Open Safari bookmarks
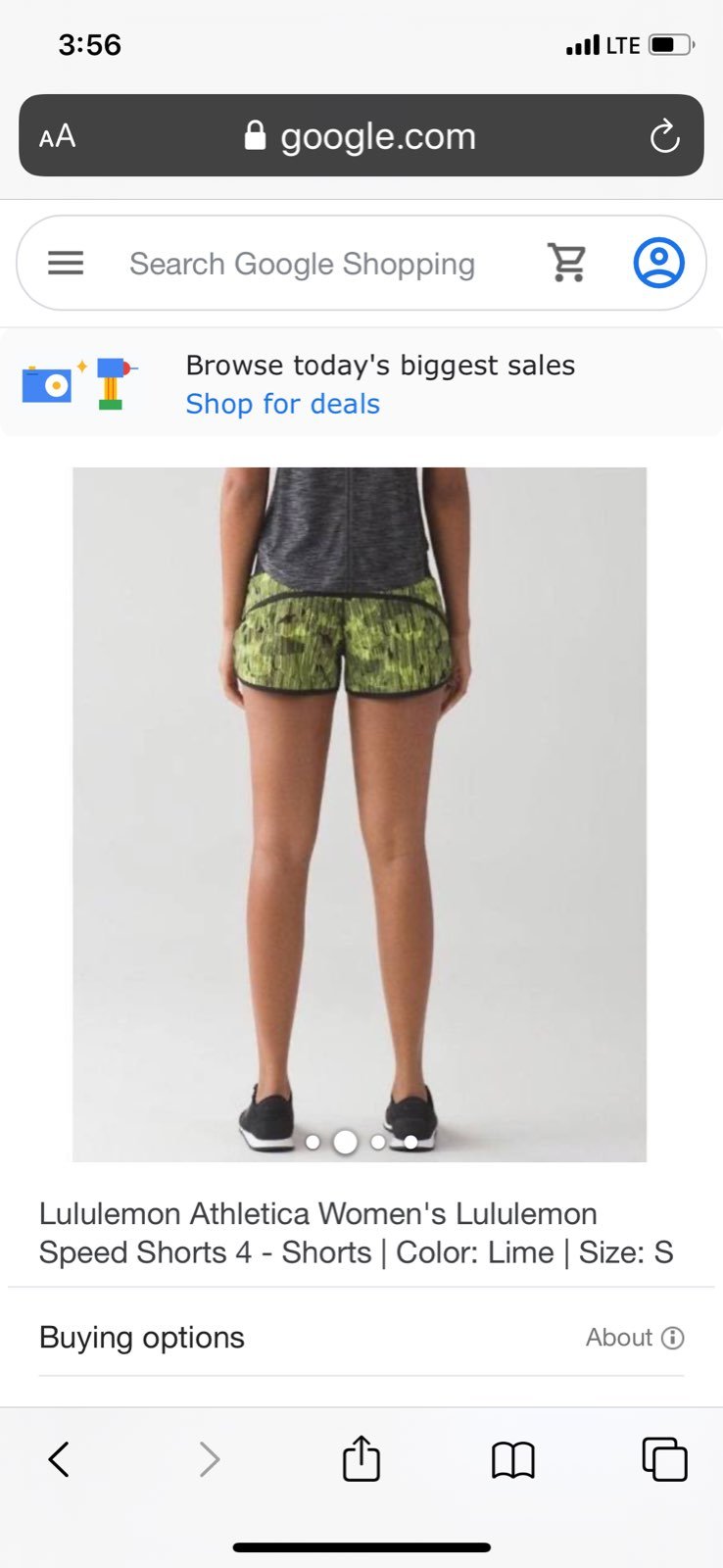Image resolution: width=723 pixels, height=1568 pixels. [x=513, y=1460]
